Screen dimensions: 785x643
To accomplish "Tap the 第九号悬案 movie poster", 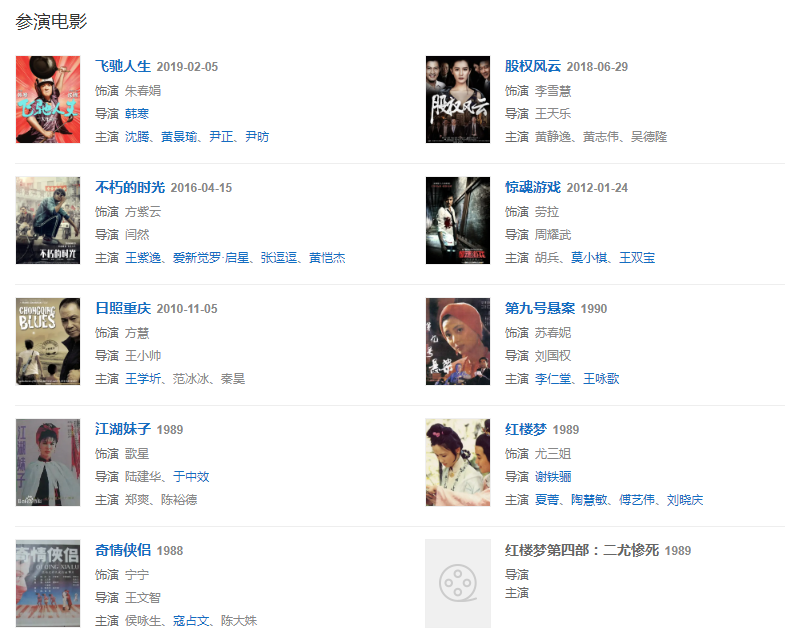I will 457,341.
